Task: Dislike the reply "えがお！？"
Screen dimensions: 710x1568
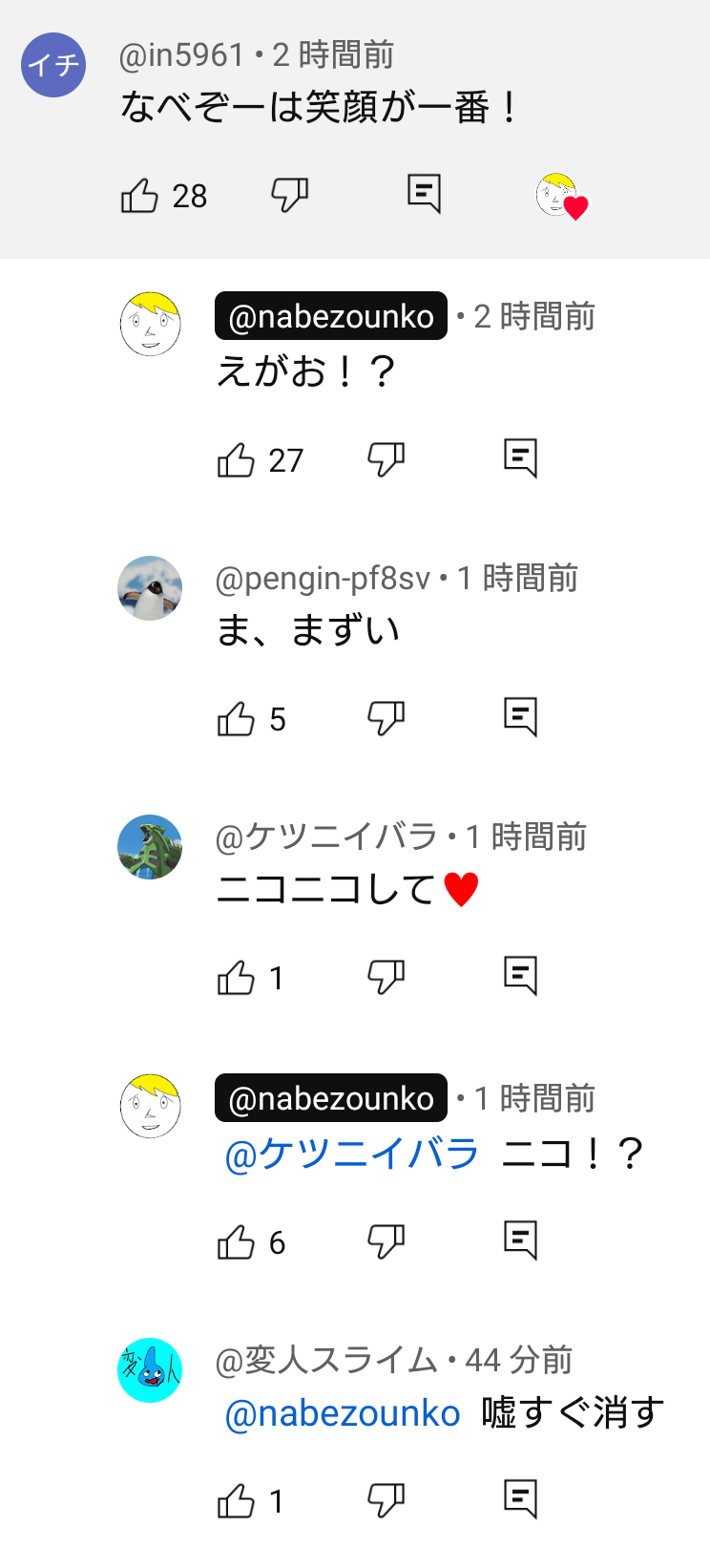Action: click(386, 460)
